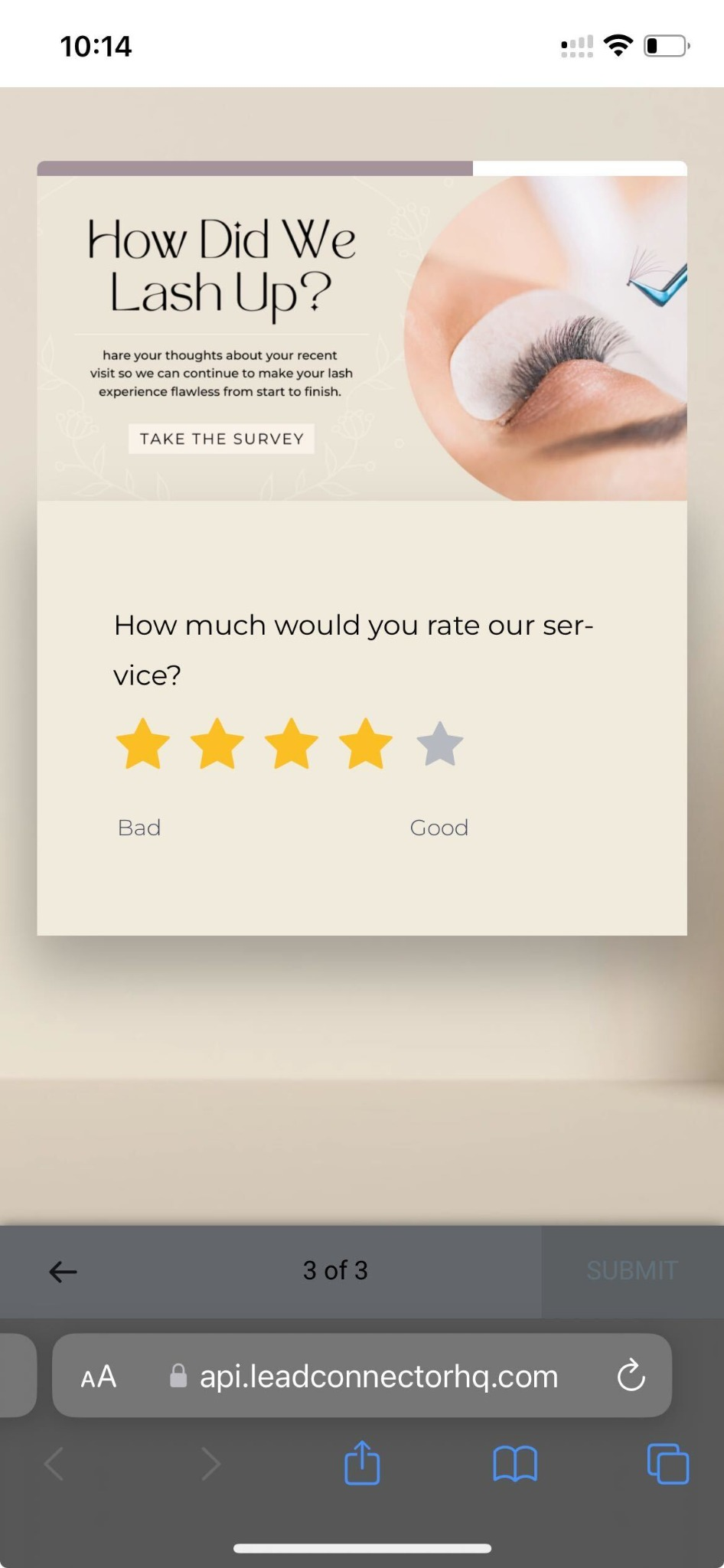Share this page
The height and width of the screenshot is (1568, 724).
tap(362, 1464)
